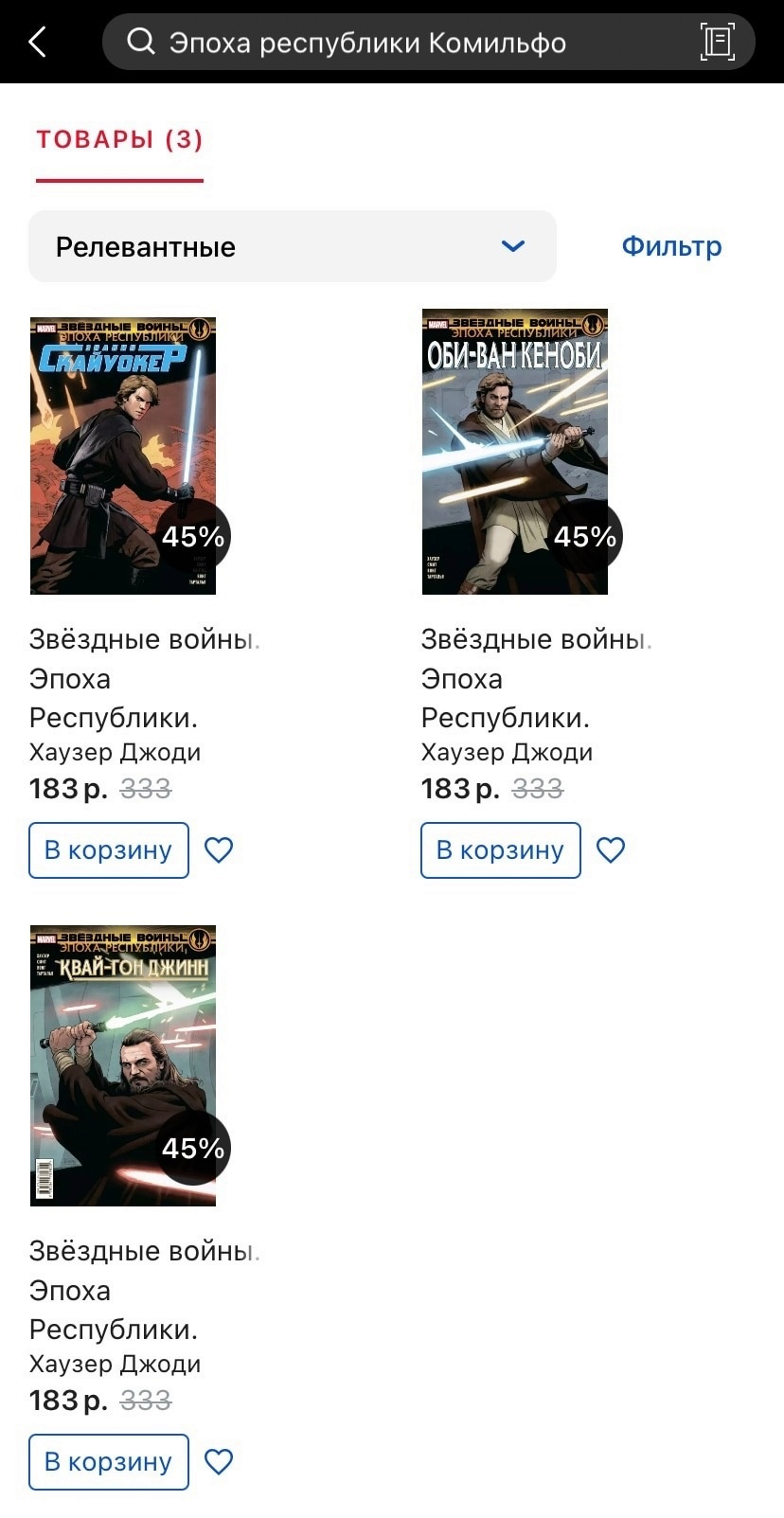The height and width of the screenshot is (1518, 784).
Task: Add the Квай-Гон Джинн comic to cart
Action: click(x=109, y=1462)
